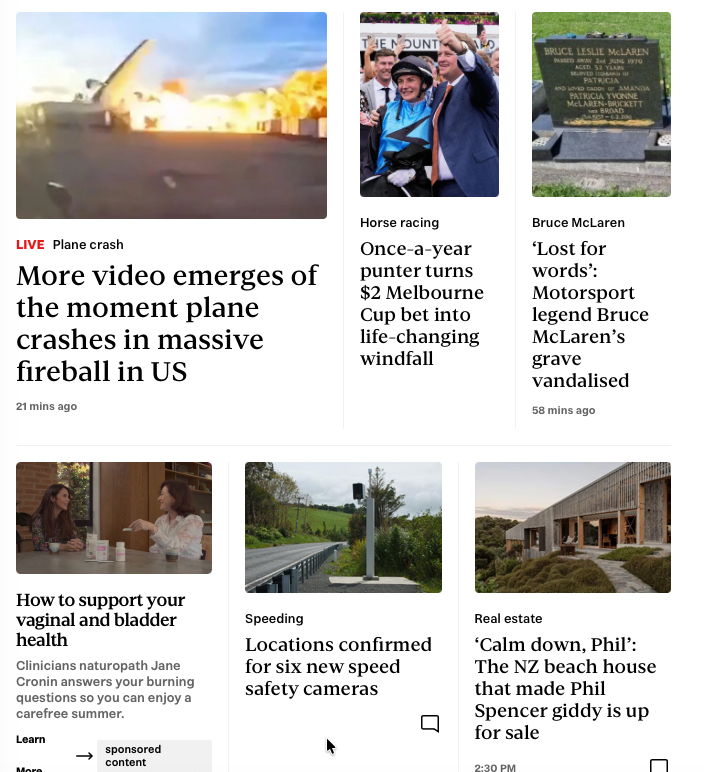
Task: Read the Phil Spencer beach house article
Action: coord(565,688)
